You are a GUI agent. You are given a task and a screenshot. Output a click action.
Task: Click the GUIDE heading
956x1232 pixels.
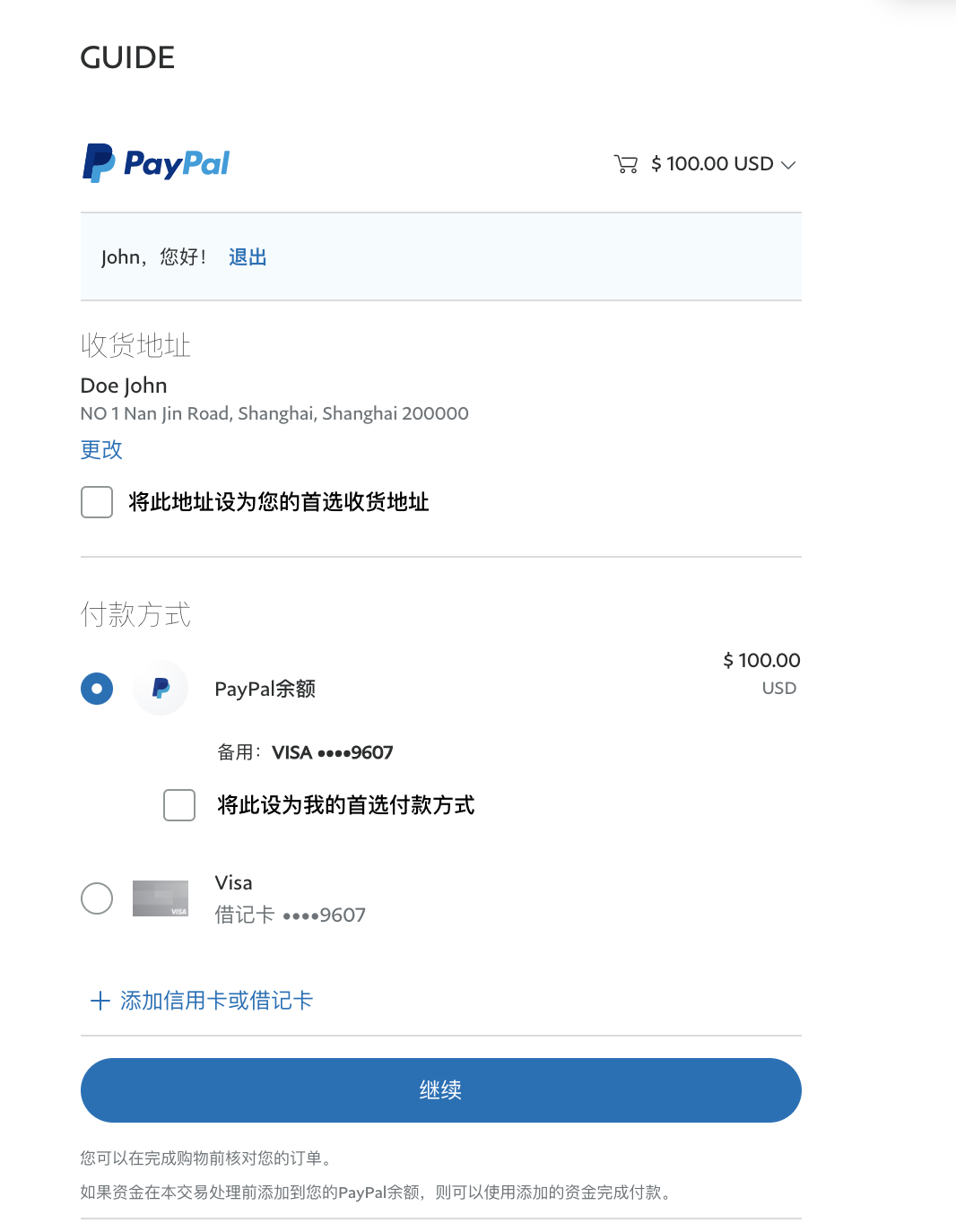coord(126,57)
